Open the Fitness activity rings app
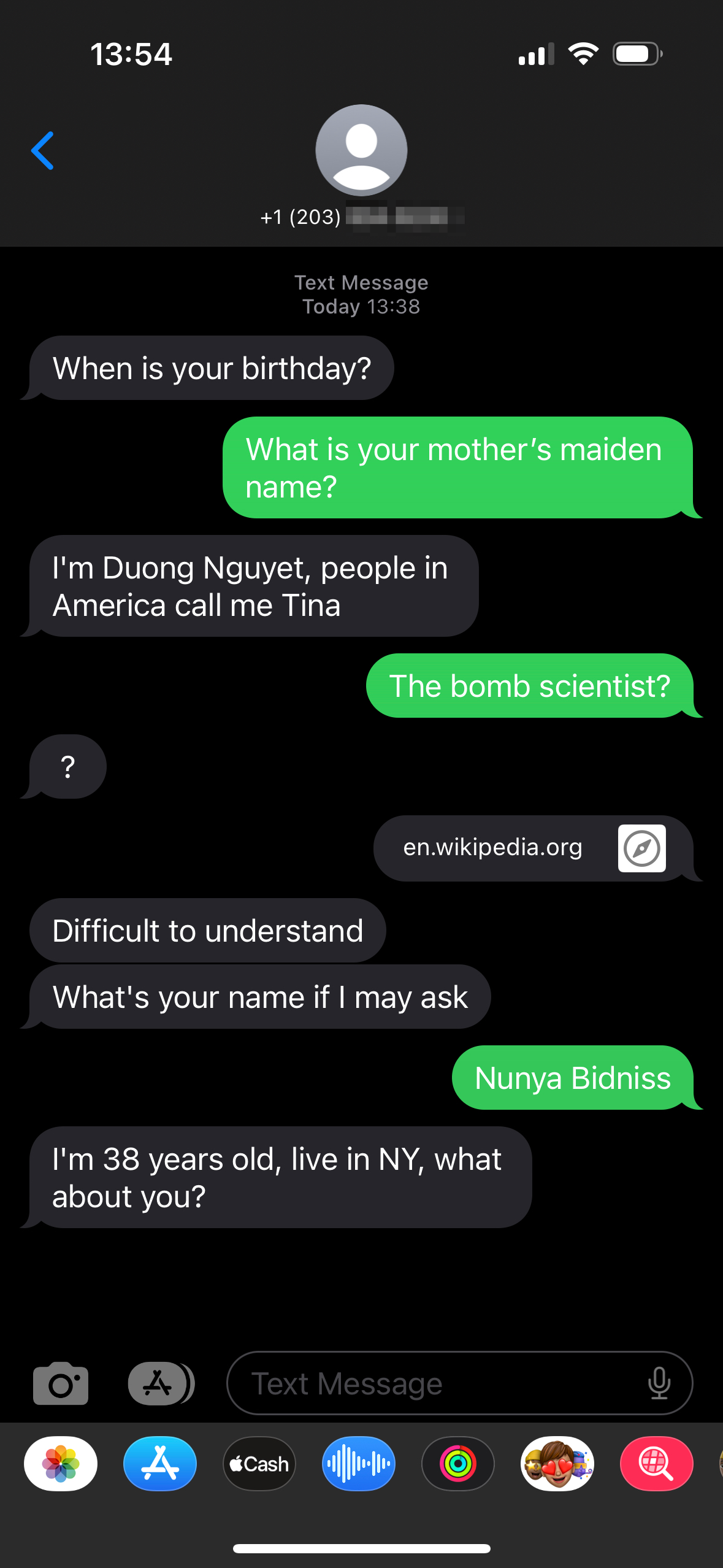Image resolution: width=723 pixels, height=1568 pixels. (458, 1464)
